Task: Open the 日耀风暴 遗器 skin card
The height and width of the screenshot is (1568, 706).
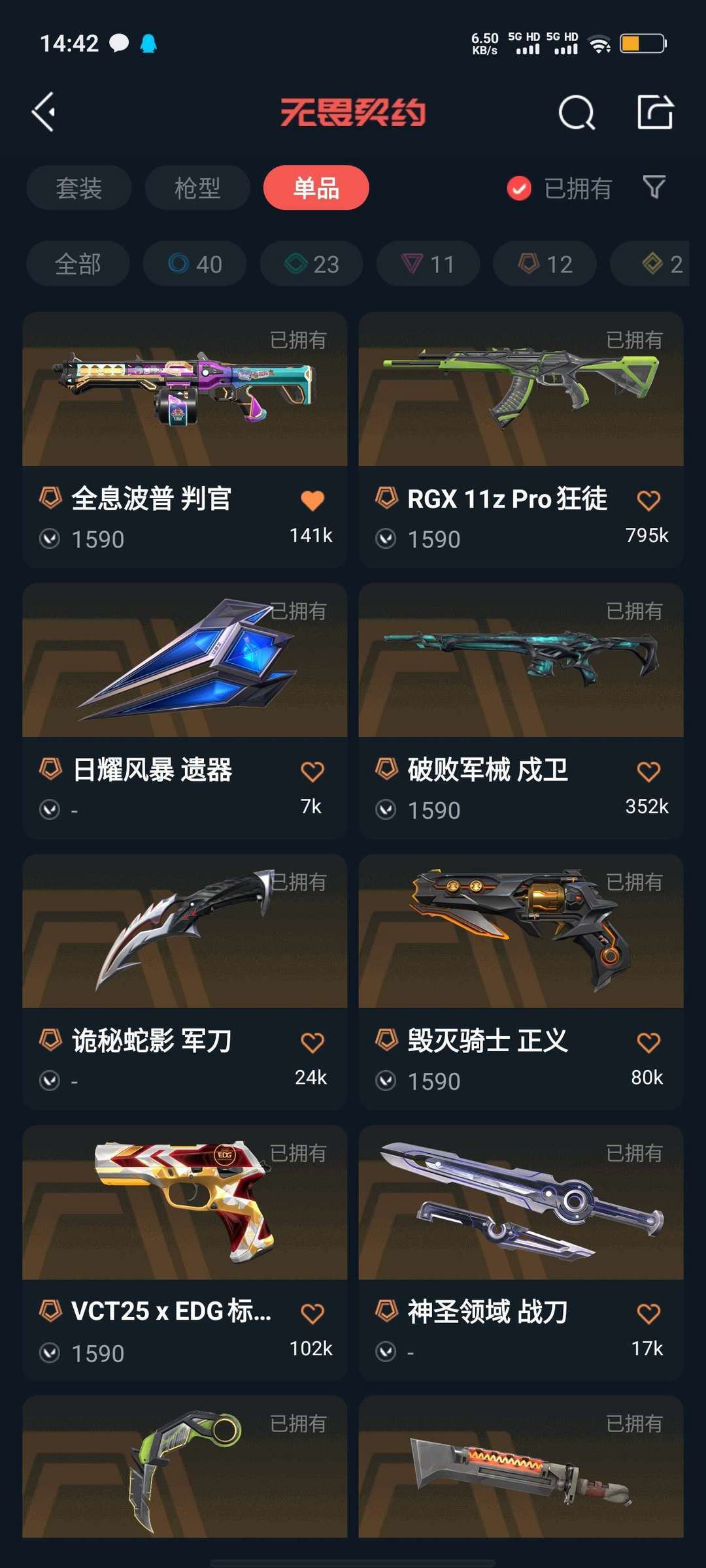Action: tap(185, 711)
